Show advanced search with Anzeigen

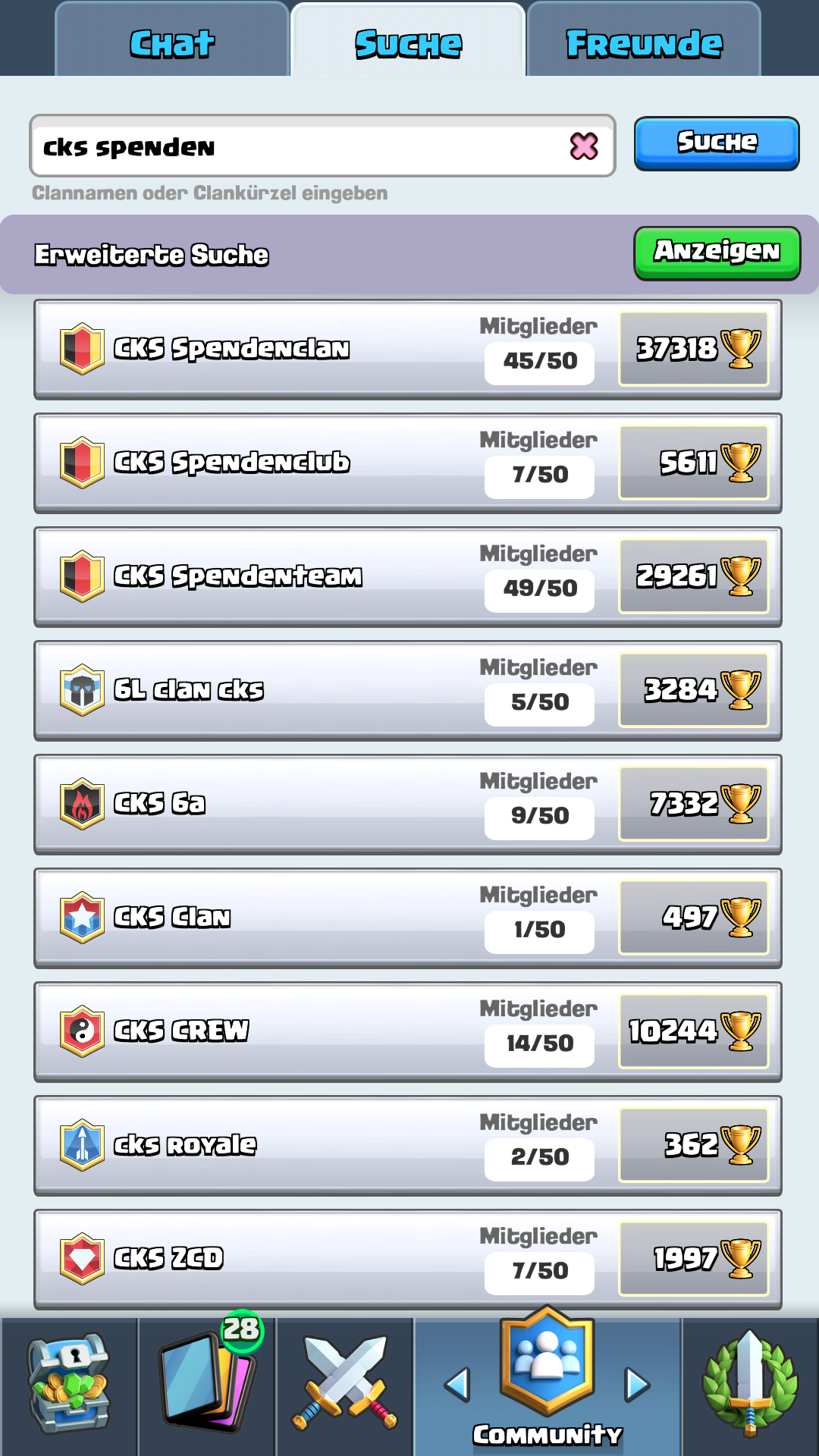717,253
